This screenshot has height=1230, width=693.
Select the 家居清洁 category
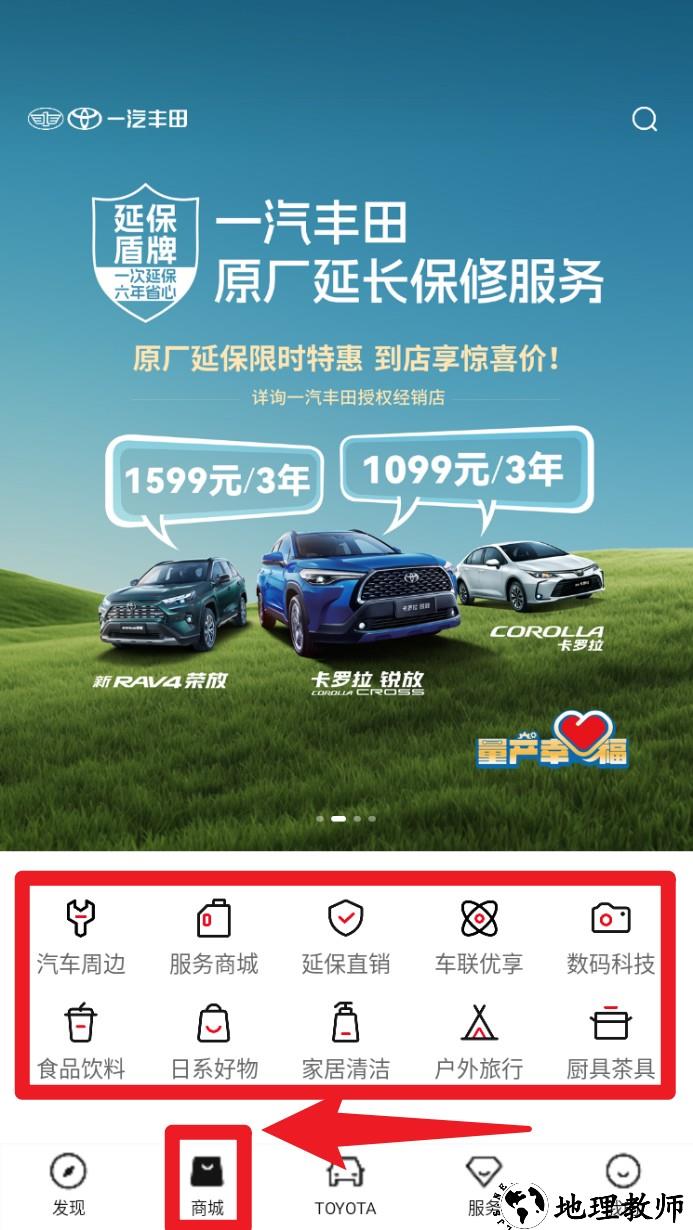coord(346,1042)
